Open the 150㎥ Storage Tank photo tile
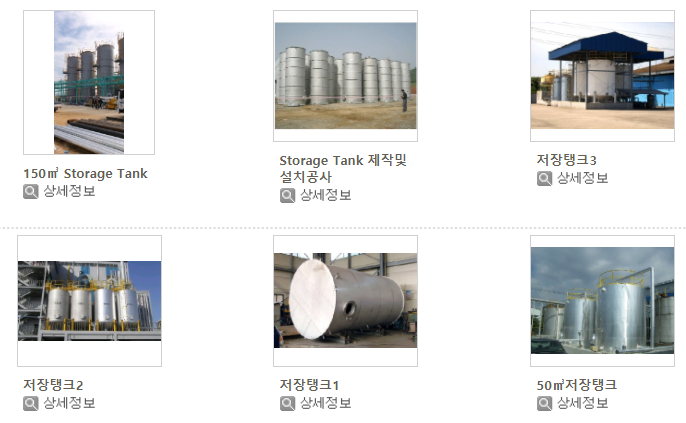 click(x=89, y=82)
